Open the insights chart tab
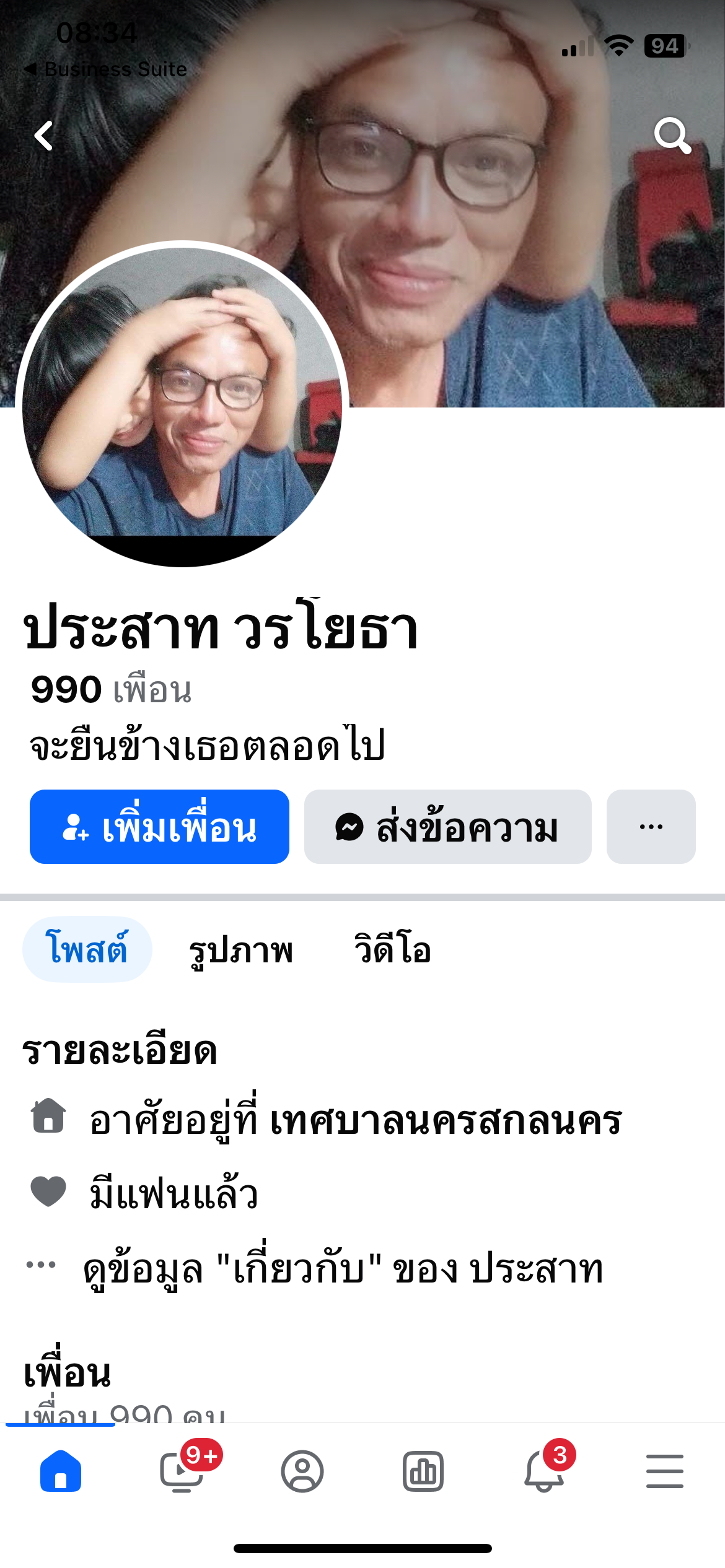The width and height of the screenshot is (725, 1568). 423,1471
